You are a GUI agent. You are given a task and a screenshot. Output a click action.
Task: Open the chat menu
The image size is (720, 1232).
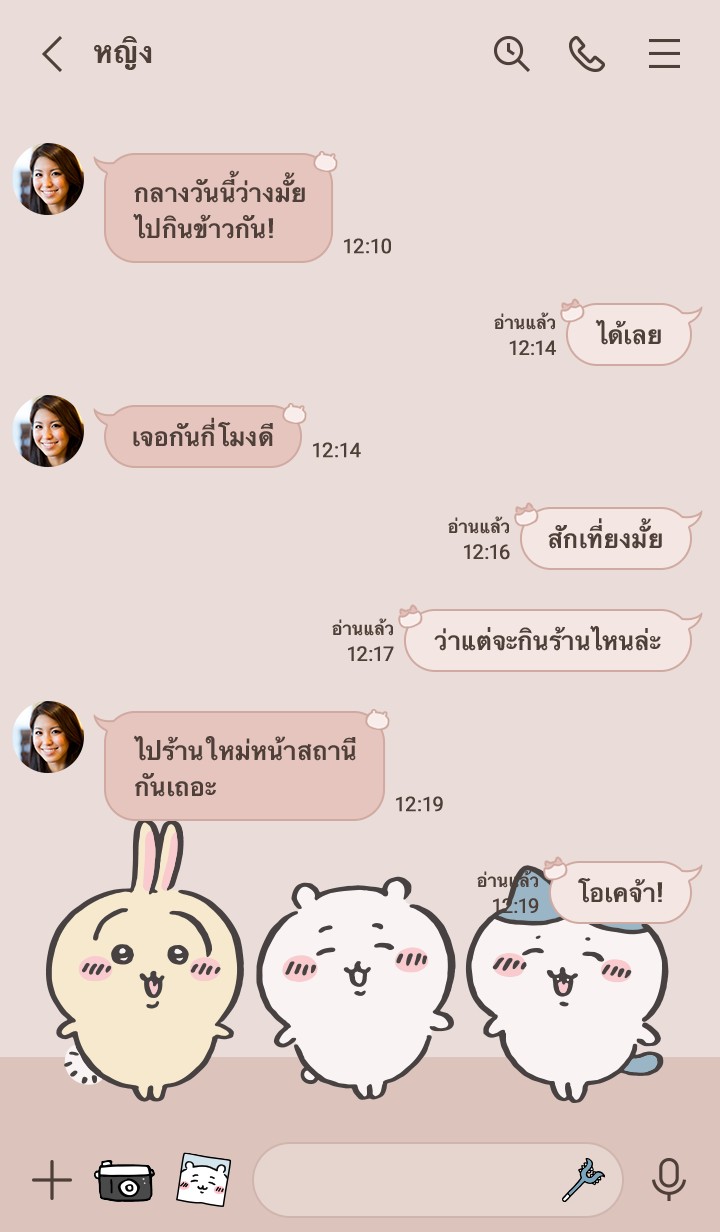(x=664, y=54)
